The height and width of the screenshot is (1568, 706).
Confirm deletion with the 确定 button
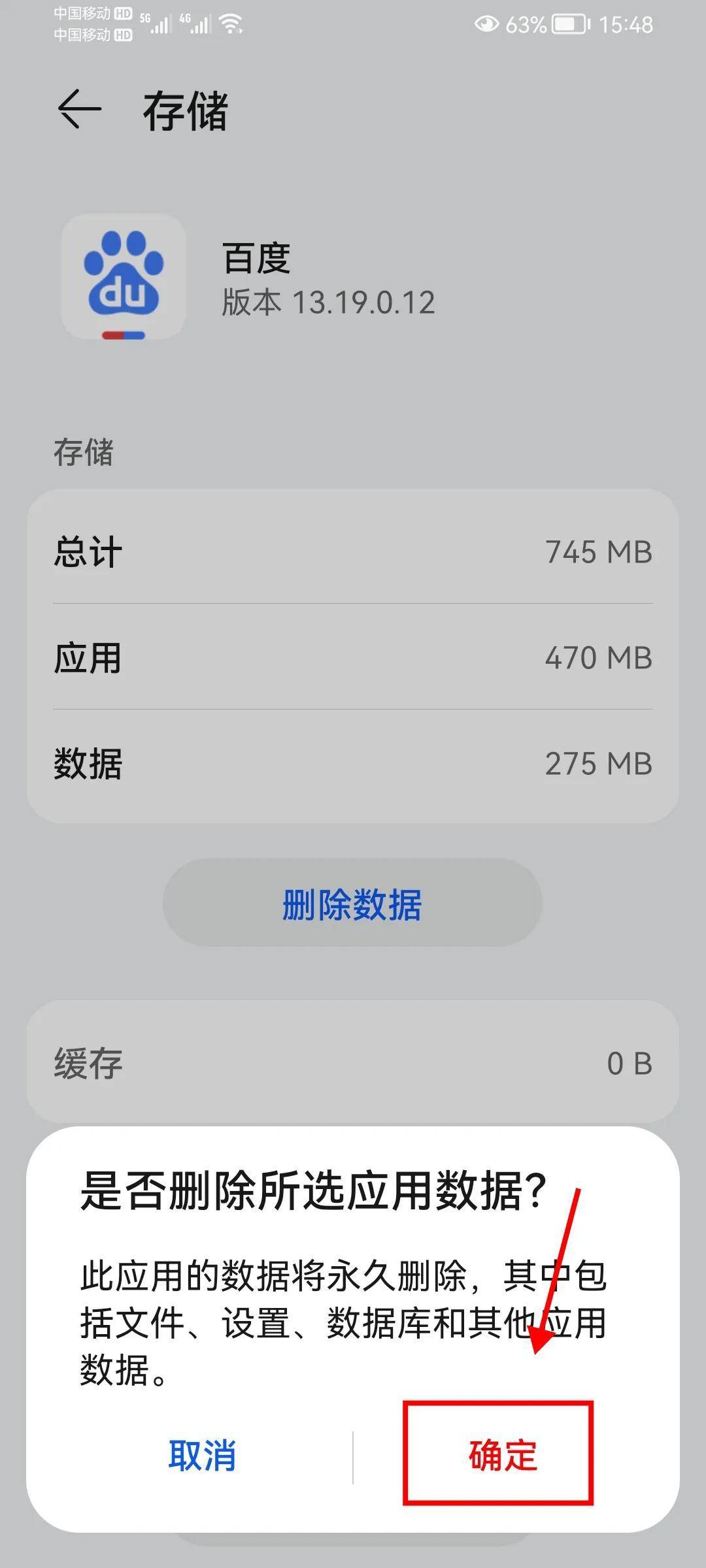503,1456
